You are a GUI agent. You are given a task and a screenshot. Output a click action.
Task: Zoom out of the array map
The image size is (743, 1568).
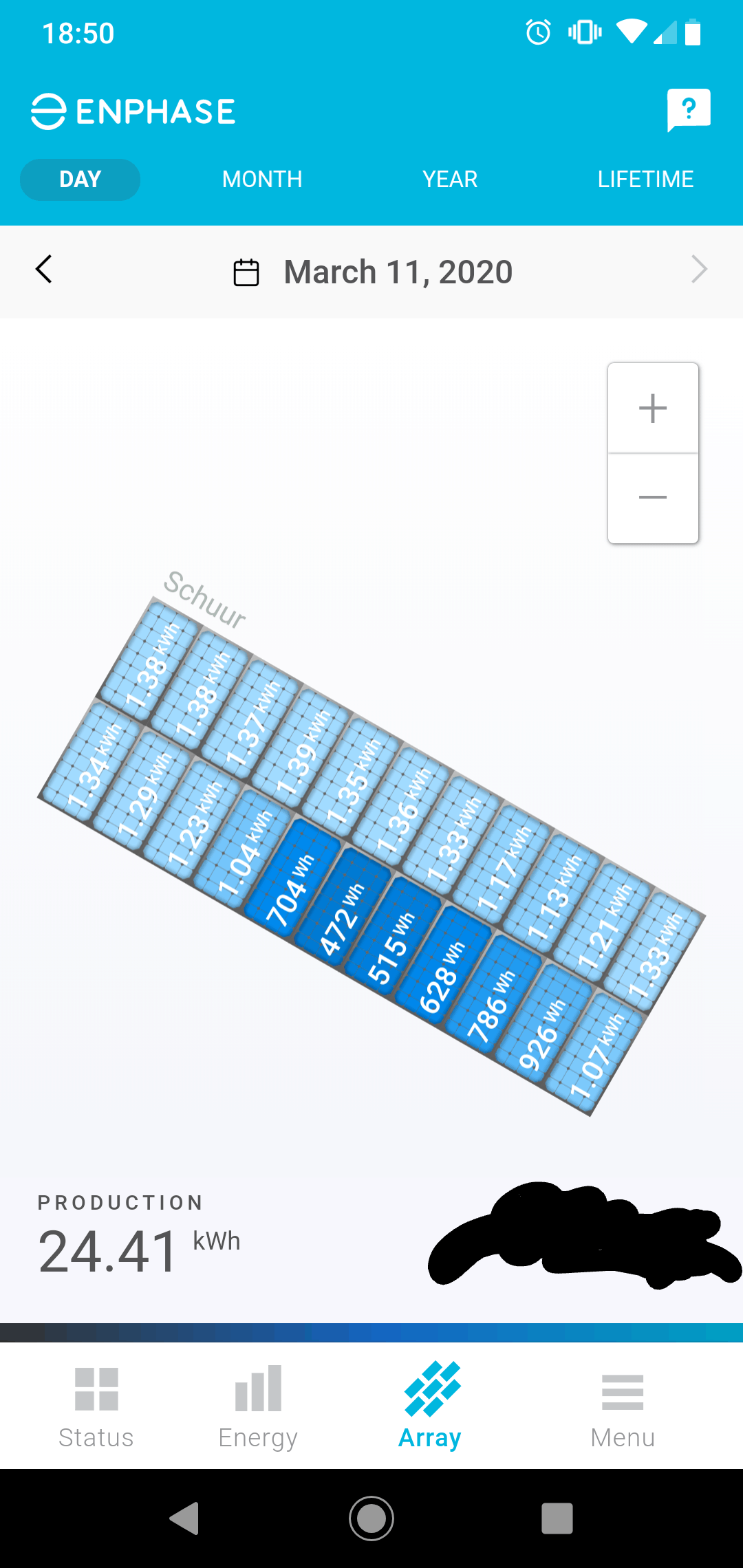653,497
